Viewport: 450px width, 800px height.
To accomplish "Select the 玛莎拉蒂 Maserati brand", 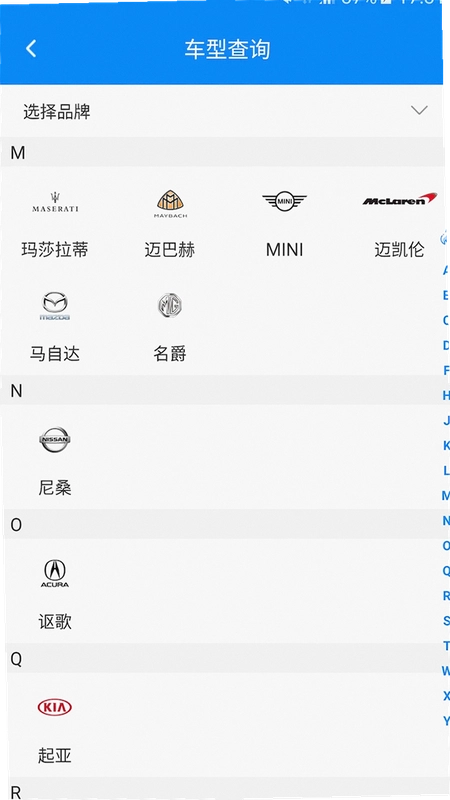I will [x=55, y=223].
